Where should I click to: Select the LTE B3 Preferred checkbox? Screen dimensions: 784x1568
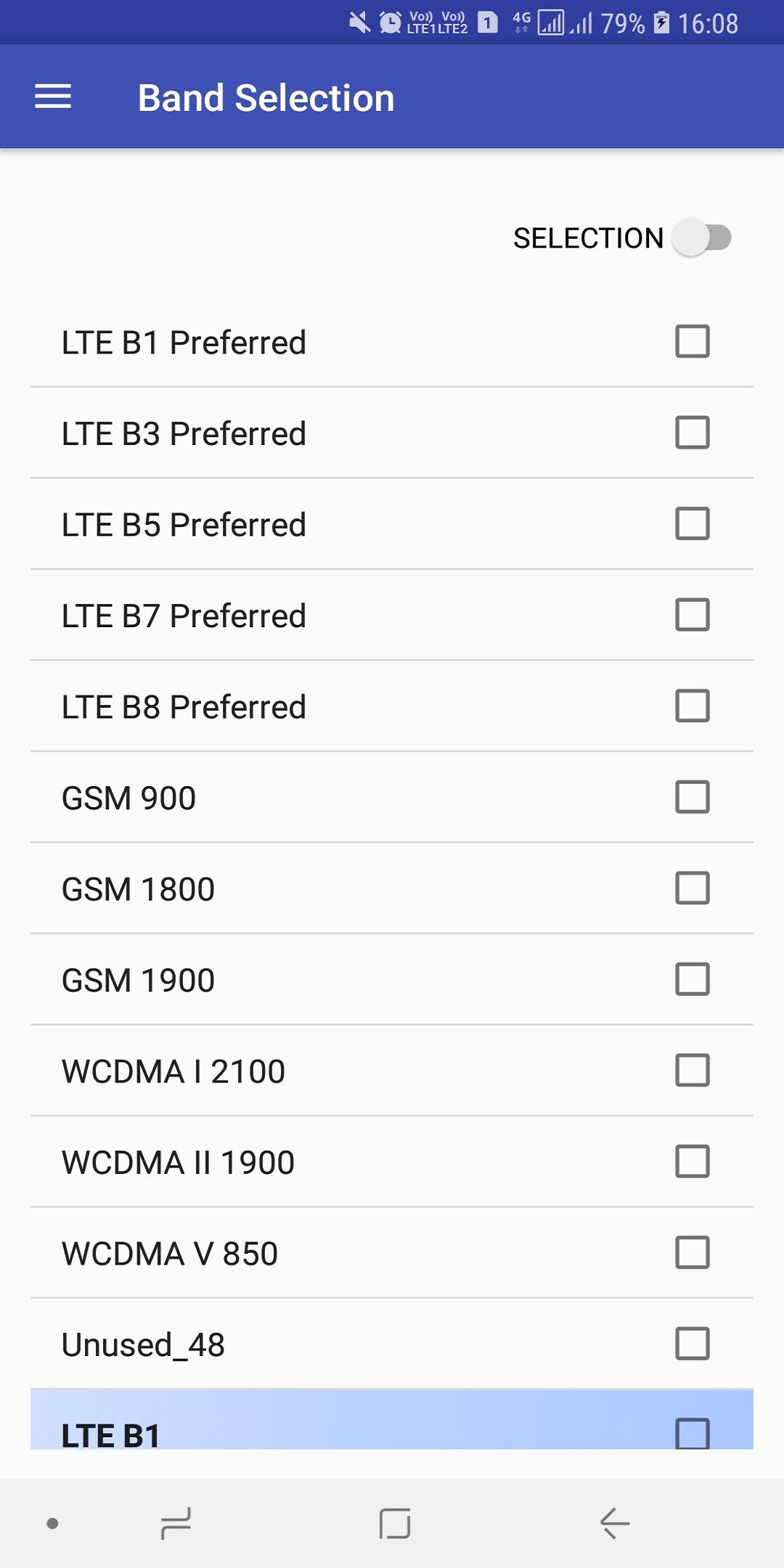[692, 433]
